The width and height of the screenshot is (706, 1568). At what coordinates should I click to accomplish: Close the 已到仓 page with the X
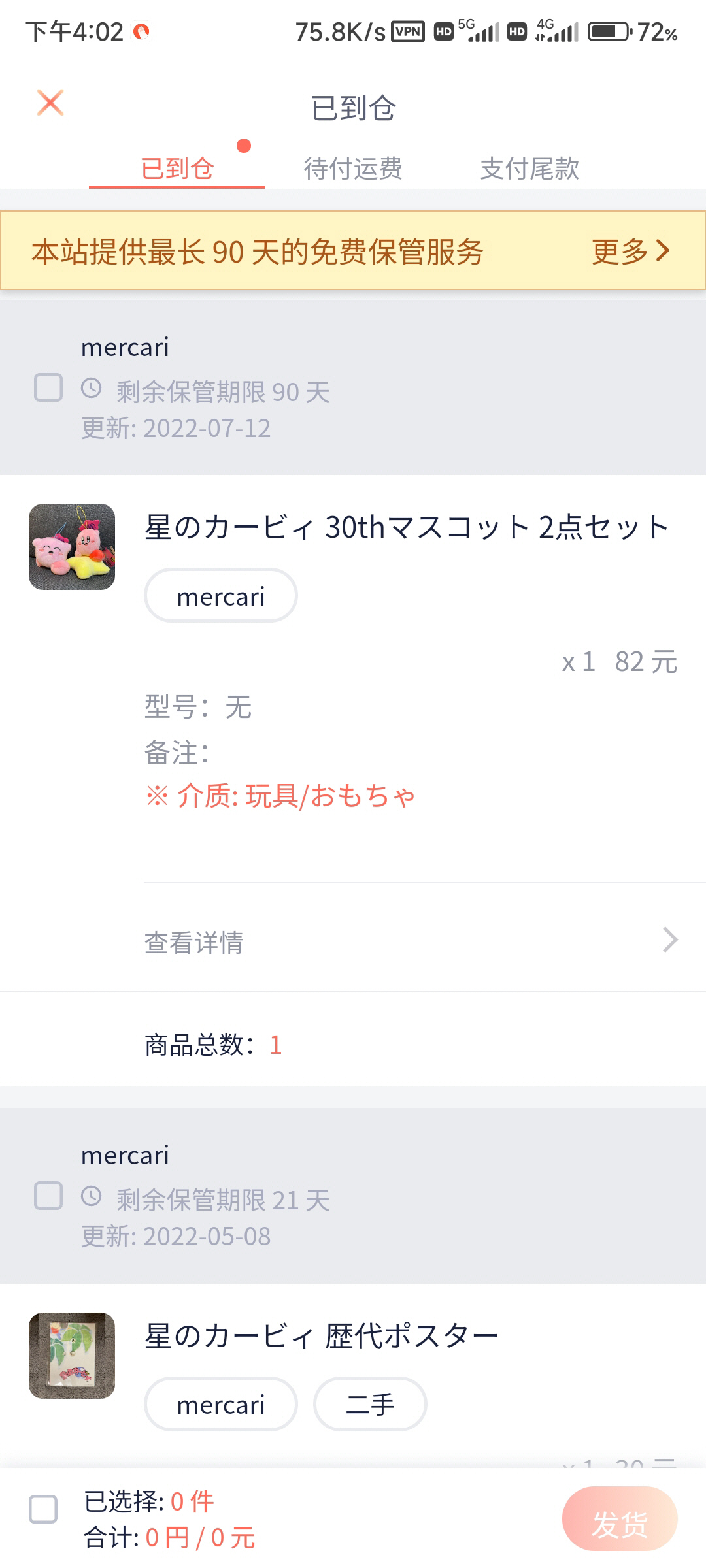point(50,103)
